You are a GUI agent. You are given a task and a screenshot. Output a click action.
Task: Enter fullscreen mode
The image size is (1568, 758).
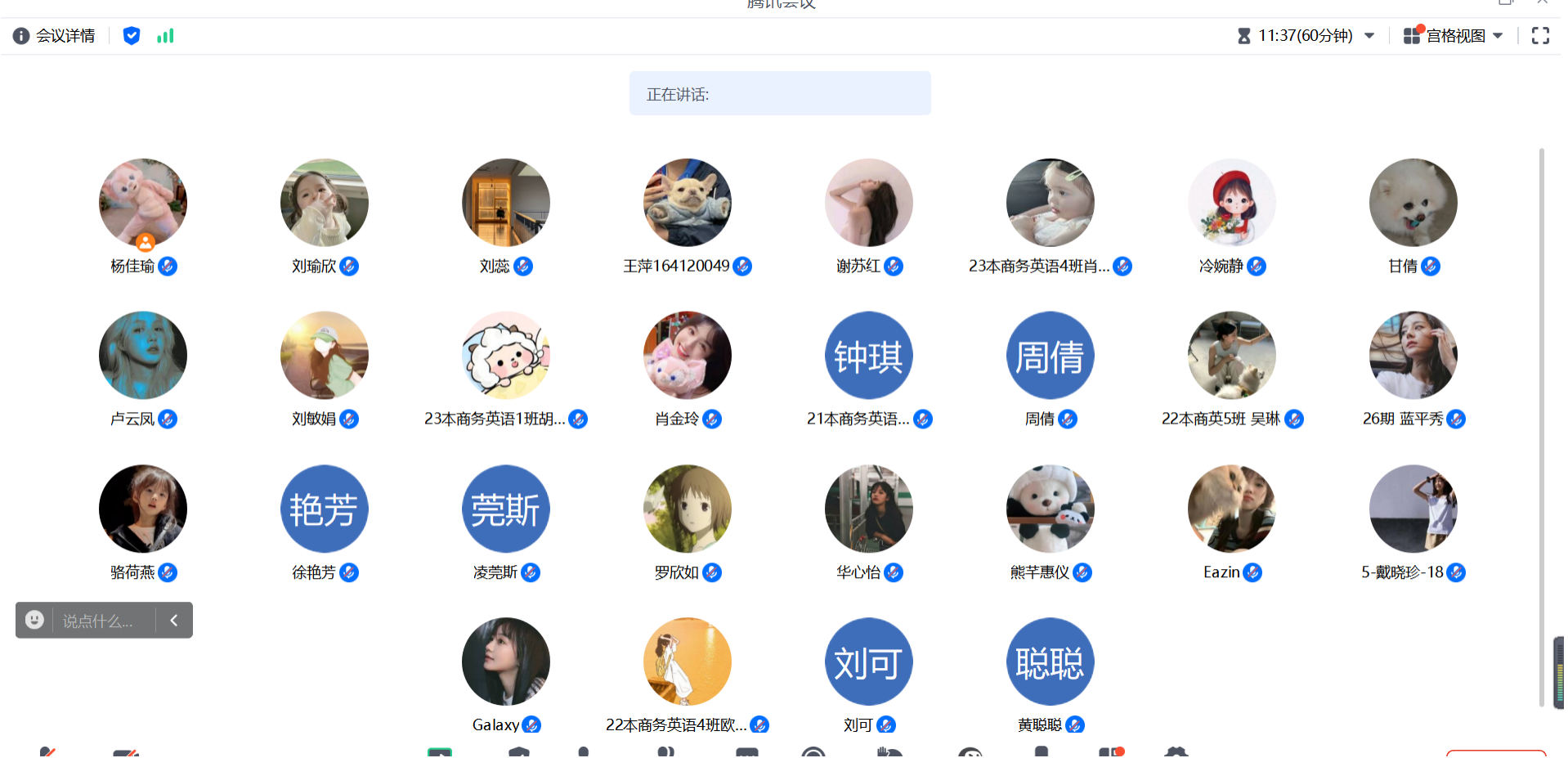pos(1540,36)
